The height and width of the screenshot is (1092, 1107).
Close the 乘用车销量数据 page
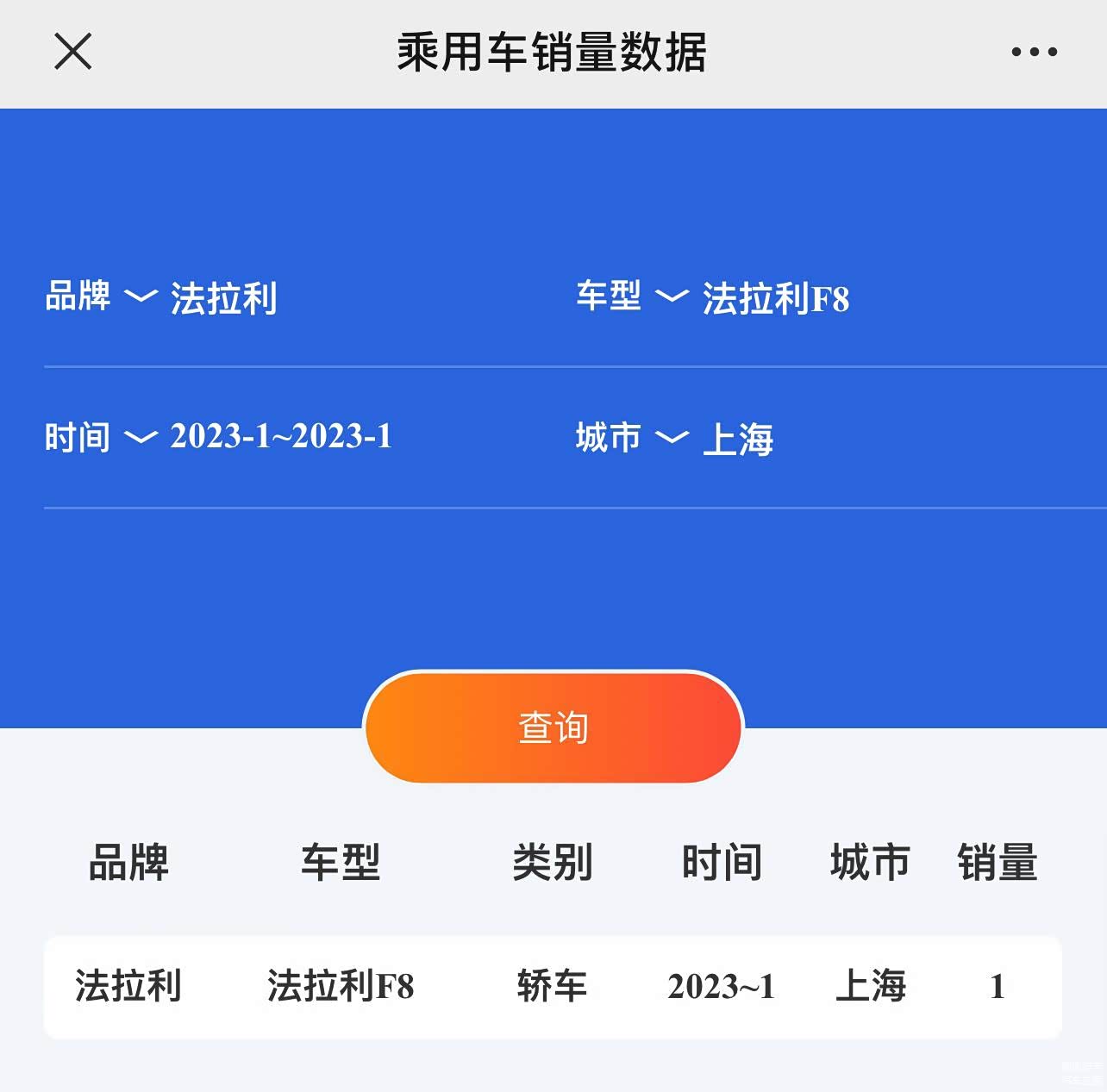point(73,52)
